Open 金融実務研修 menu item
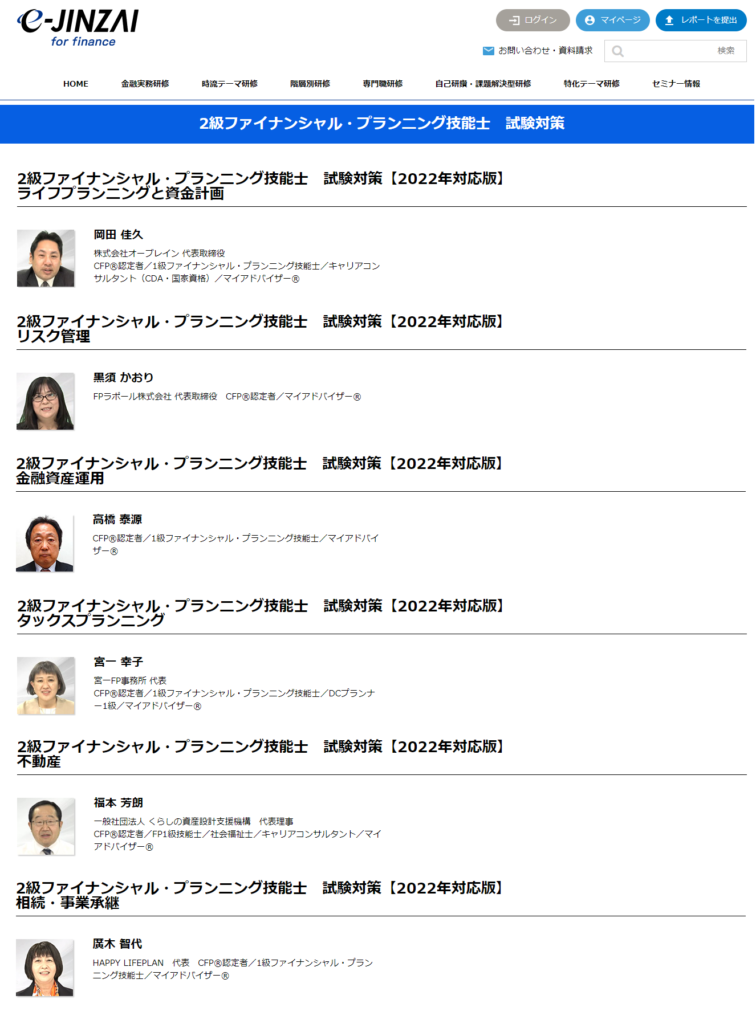 [145, 84]
